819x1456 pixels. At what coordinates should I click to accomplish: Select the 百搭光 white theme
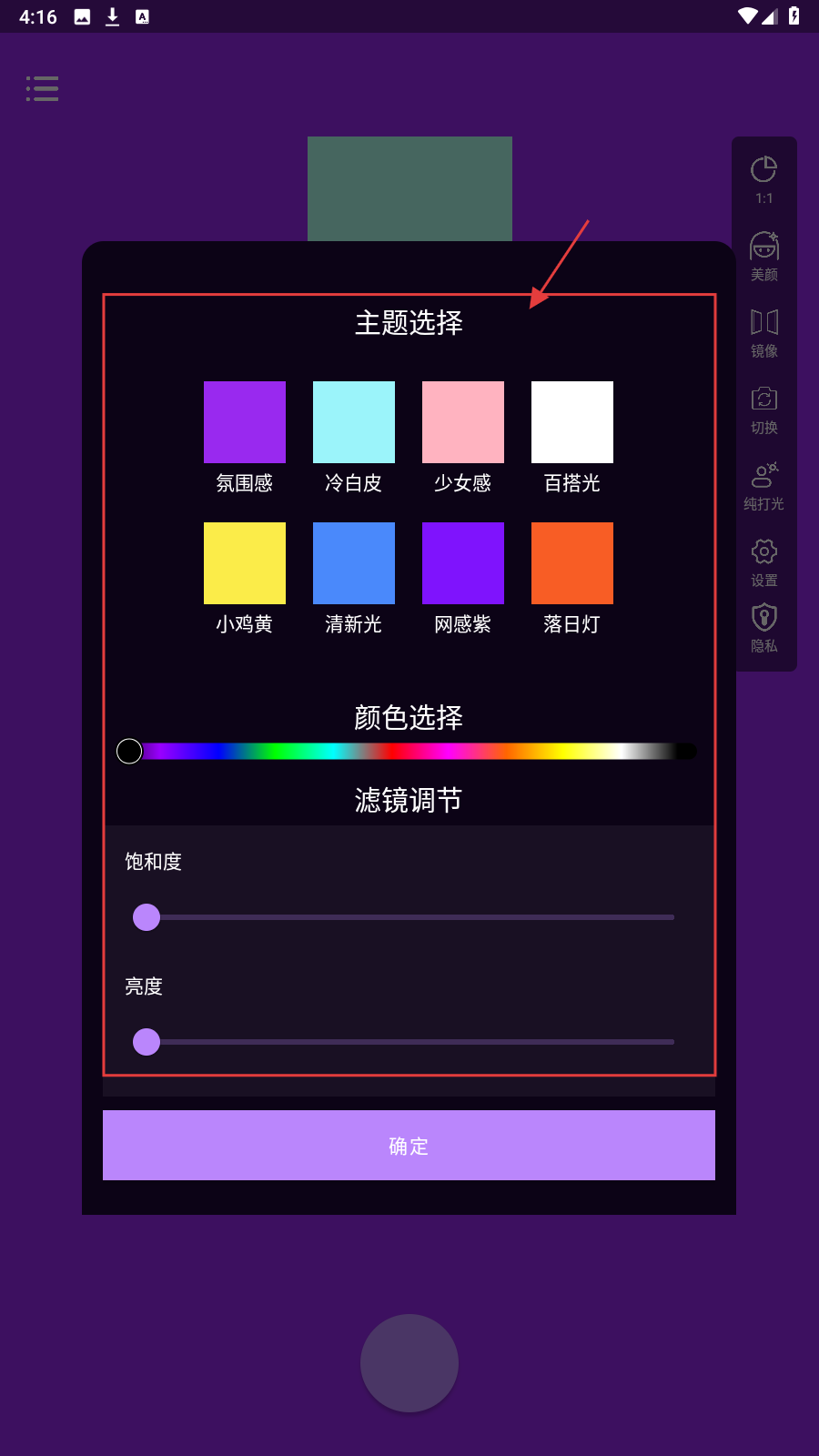[x=571, y=422]
